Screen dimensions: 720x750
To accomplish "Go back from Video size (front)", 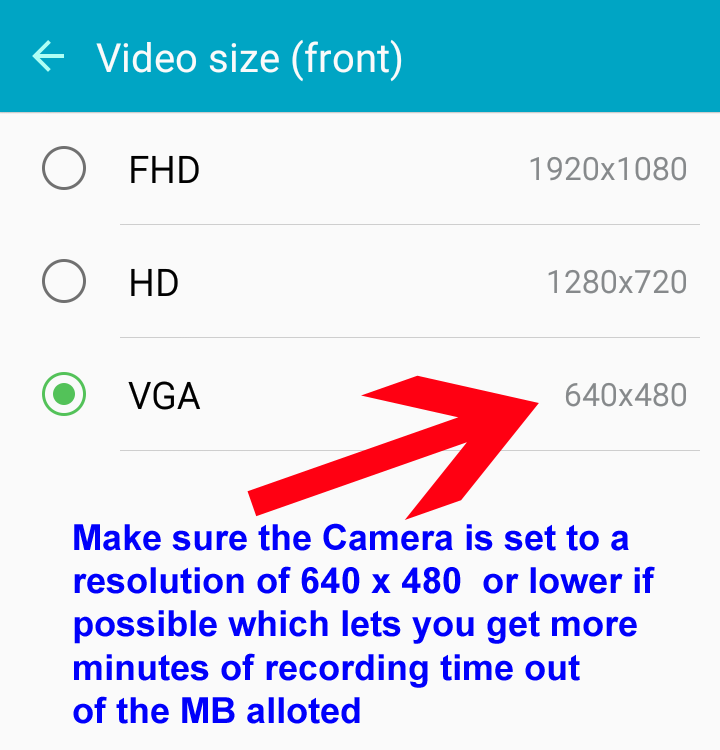I will coord(48,57).
